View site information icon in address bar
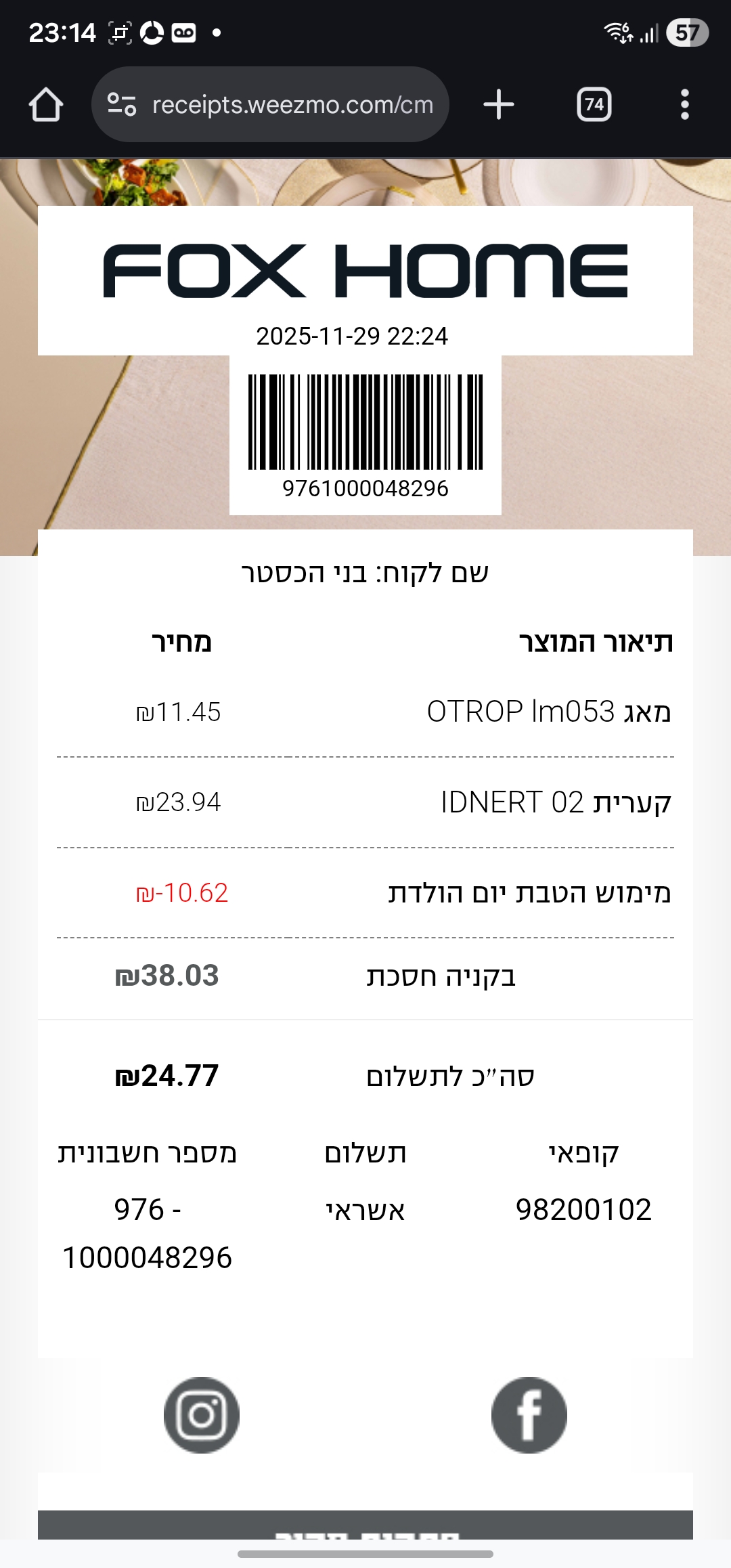The height and width of the screenshot is (1568, 731). pos(122,105)
